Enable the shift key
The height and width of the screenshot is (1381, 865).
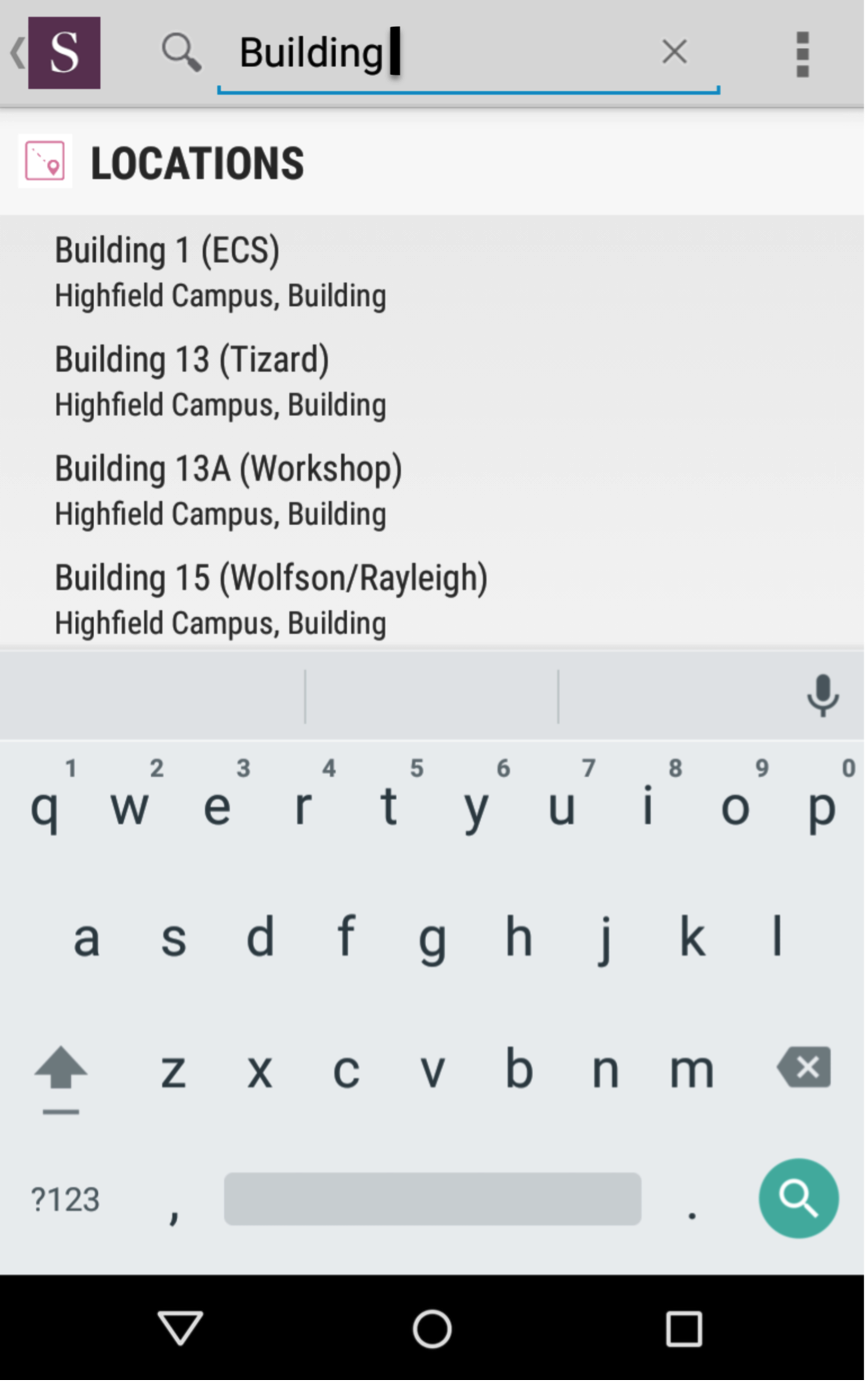click(x=61, y=1072)
